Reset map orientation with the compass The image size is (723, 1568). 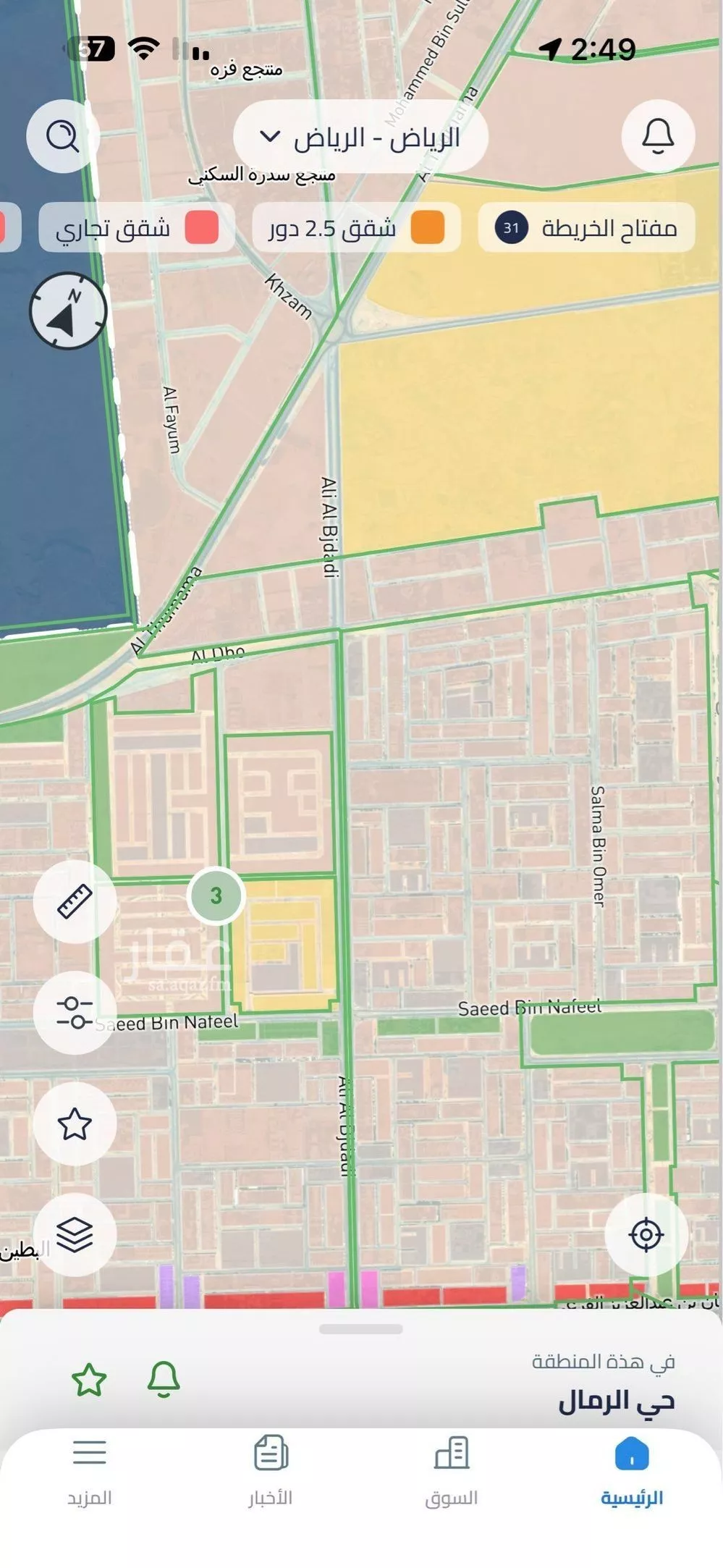pos(68,311)
